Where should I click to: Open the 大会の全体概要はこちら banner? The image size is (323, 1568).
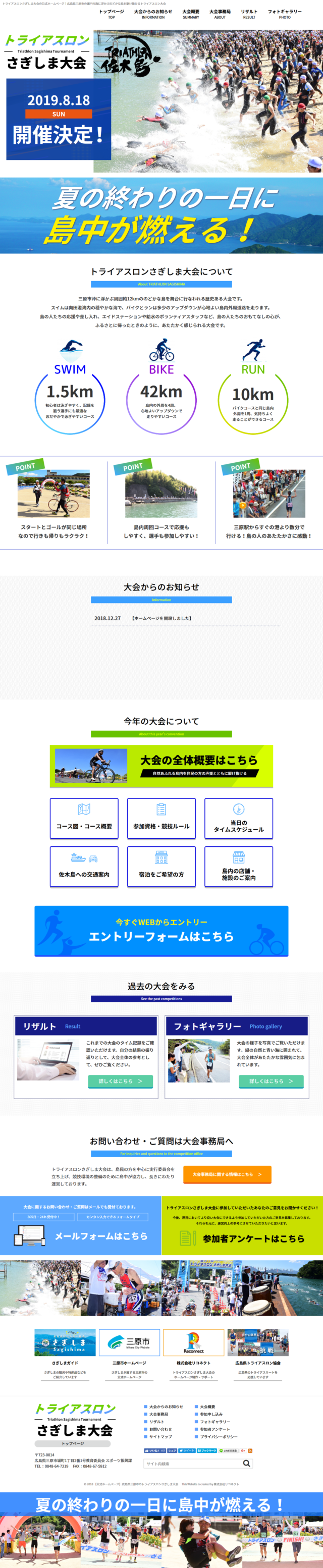pos(161,766)
